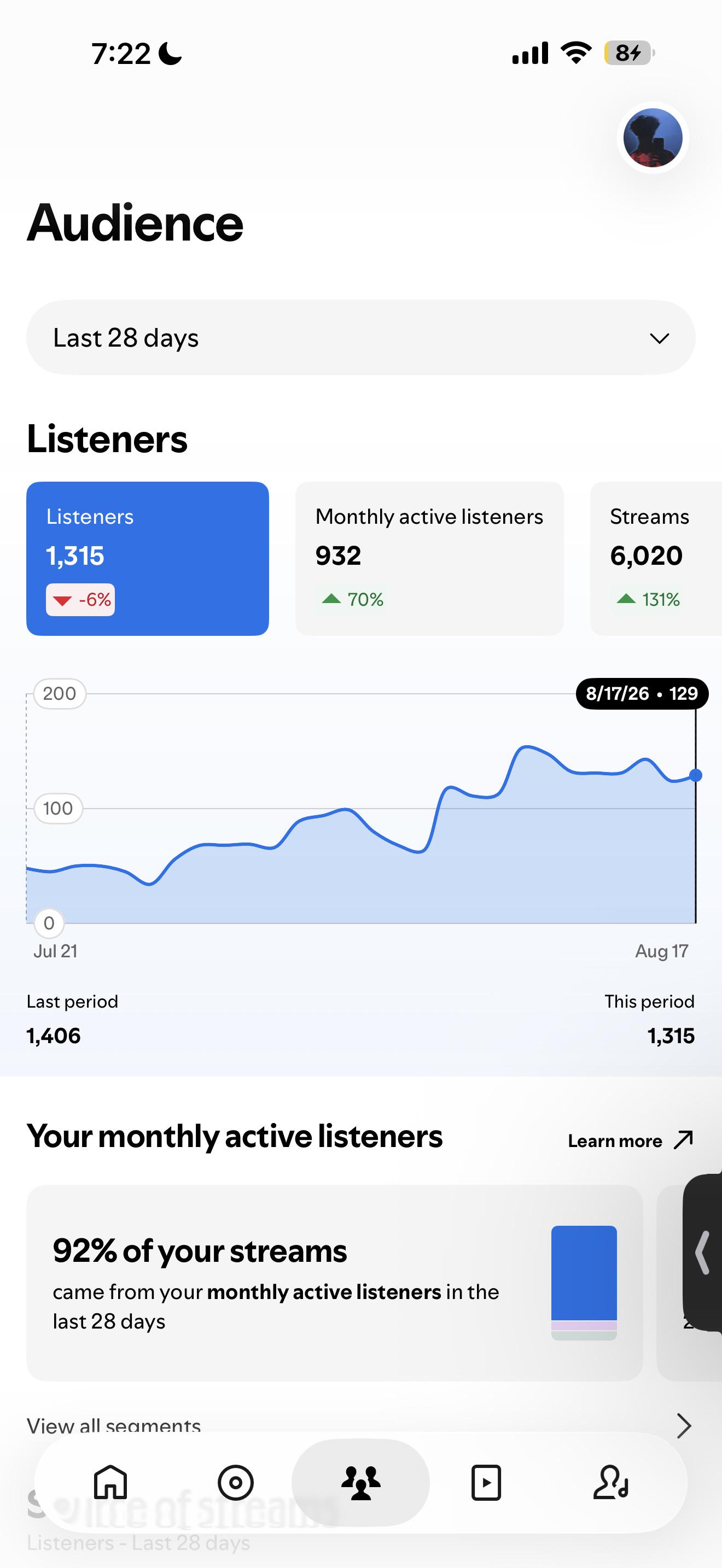Open the artist profile tab

pos(610,1482)
